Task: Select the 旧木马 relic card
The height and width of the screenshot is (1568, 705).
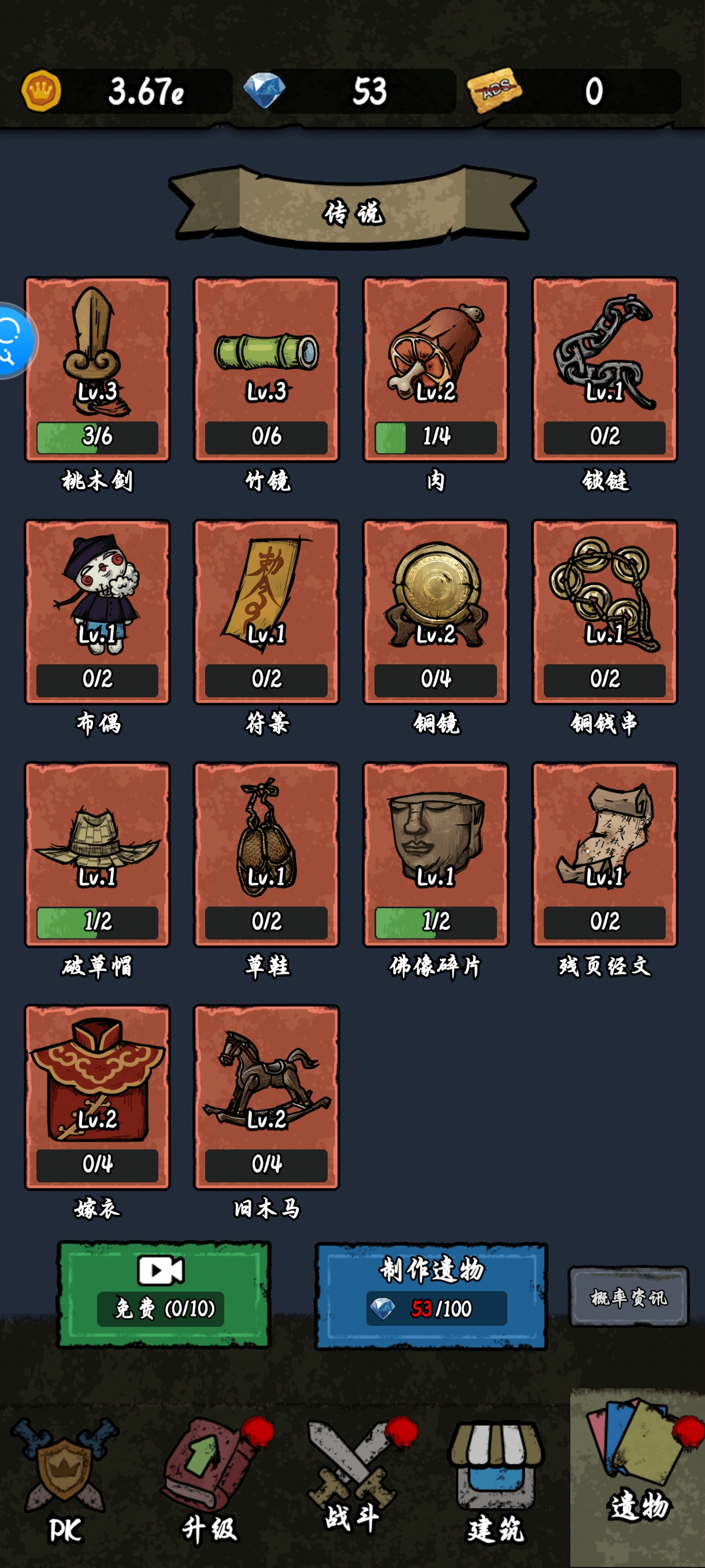Action: click(x=266, y=1097)
